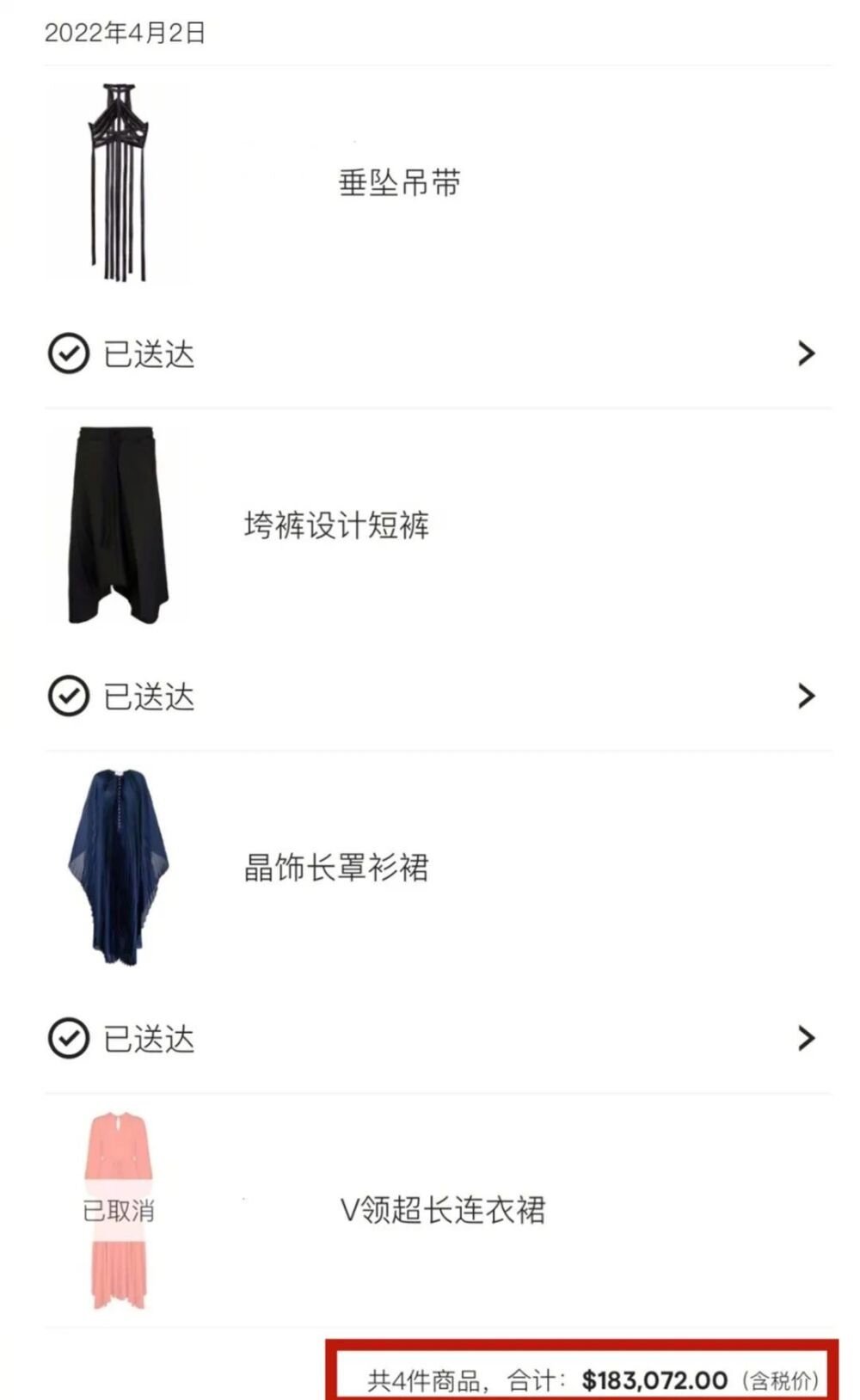This screenshot has height=1400, width=860.
Task: Tap the 垮裤设计短裤 product picture
Action: coord(119,525)
